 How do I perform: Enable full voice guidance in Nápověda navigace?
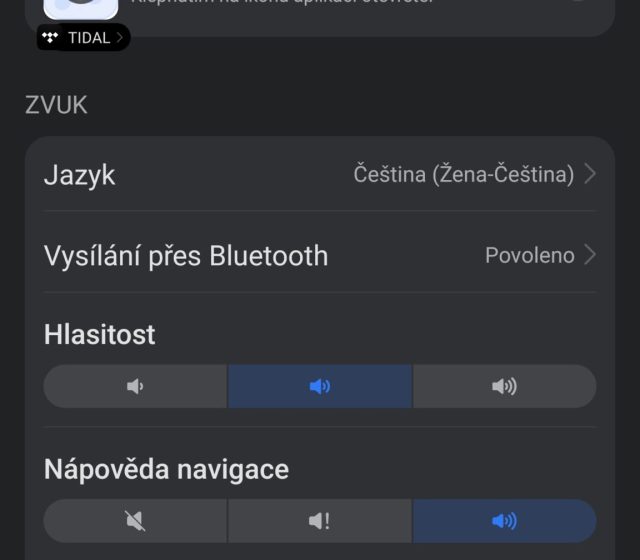coord(504,520)
